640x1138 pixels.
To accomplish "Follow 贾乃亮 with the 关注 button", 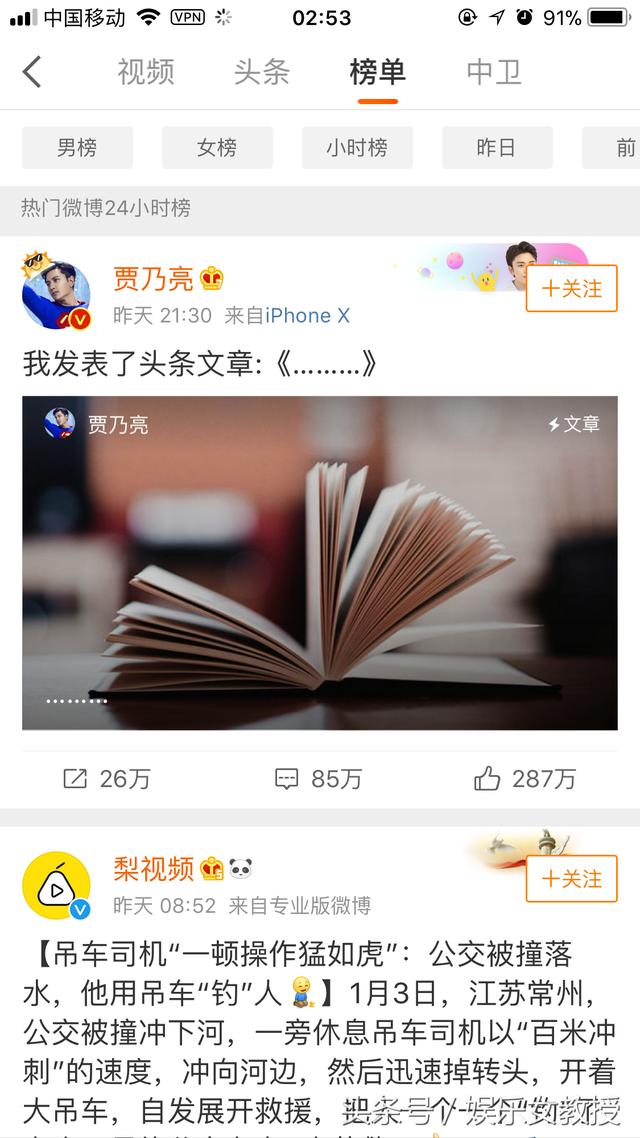I will 572,289.
